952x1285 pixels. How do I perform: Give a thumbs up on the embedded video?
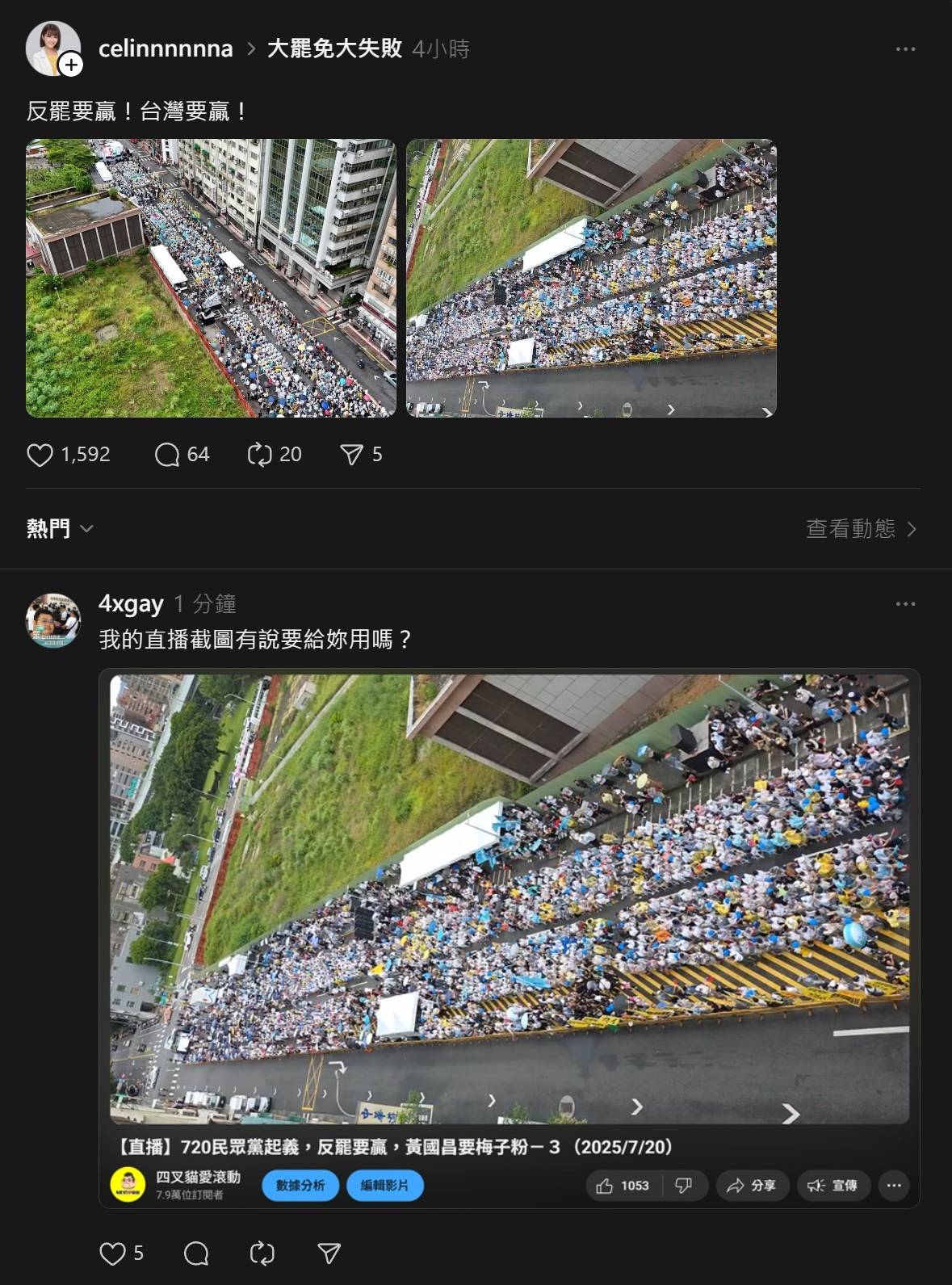[x=604, y=1185]
